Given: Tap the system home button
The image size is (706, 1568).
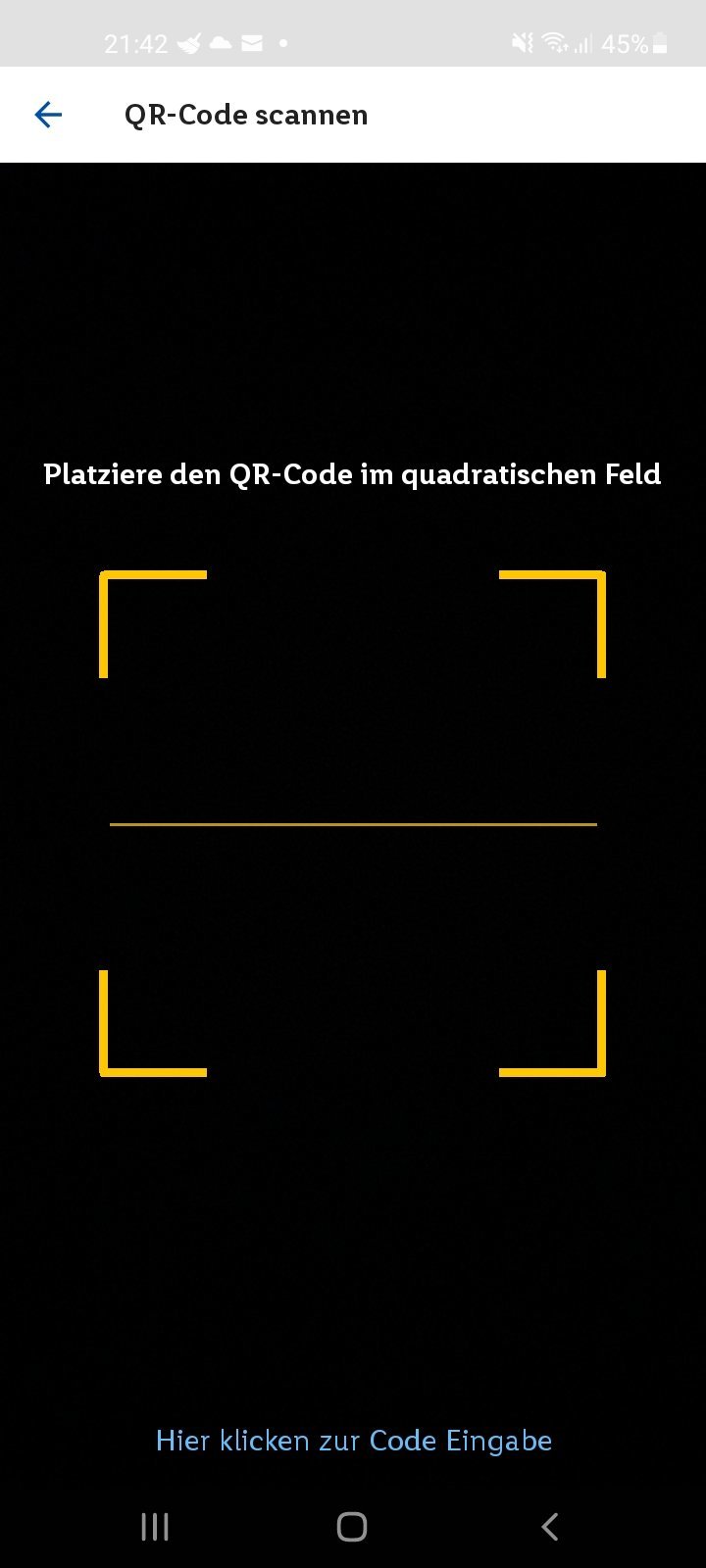Looking at the screenshot, I should 352,1526.
